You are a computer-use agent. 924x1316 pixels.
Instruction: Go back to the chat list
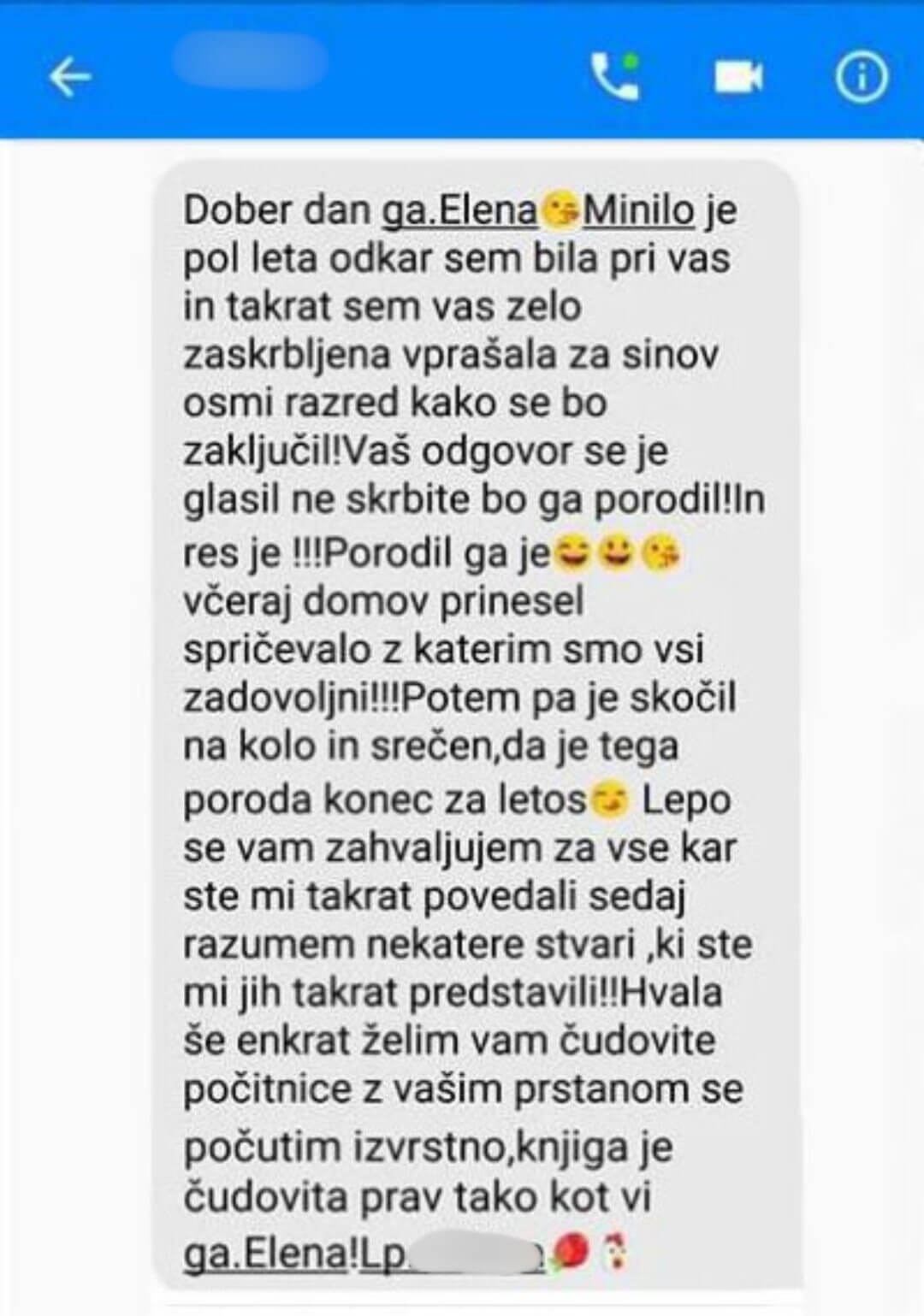(x=69, y=78)
